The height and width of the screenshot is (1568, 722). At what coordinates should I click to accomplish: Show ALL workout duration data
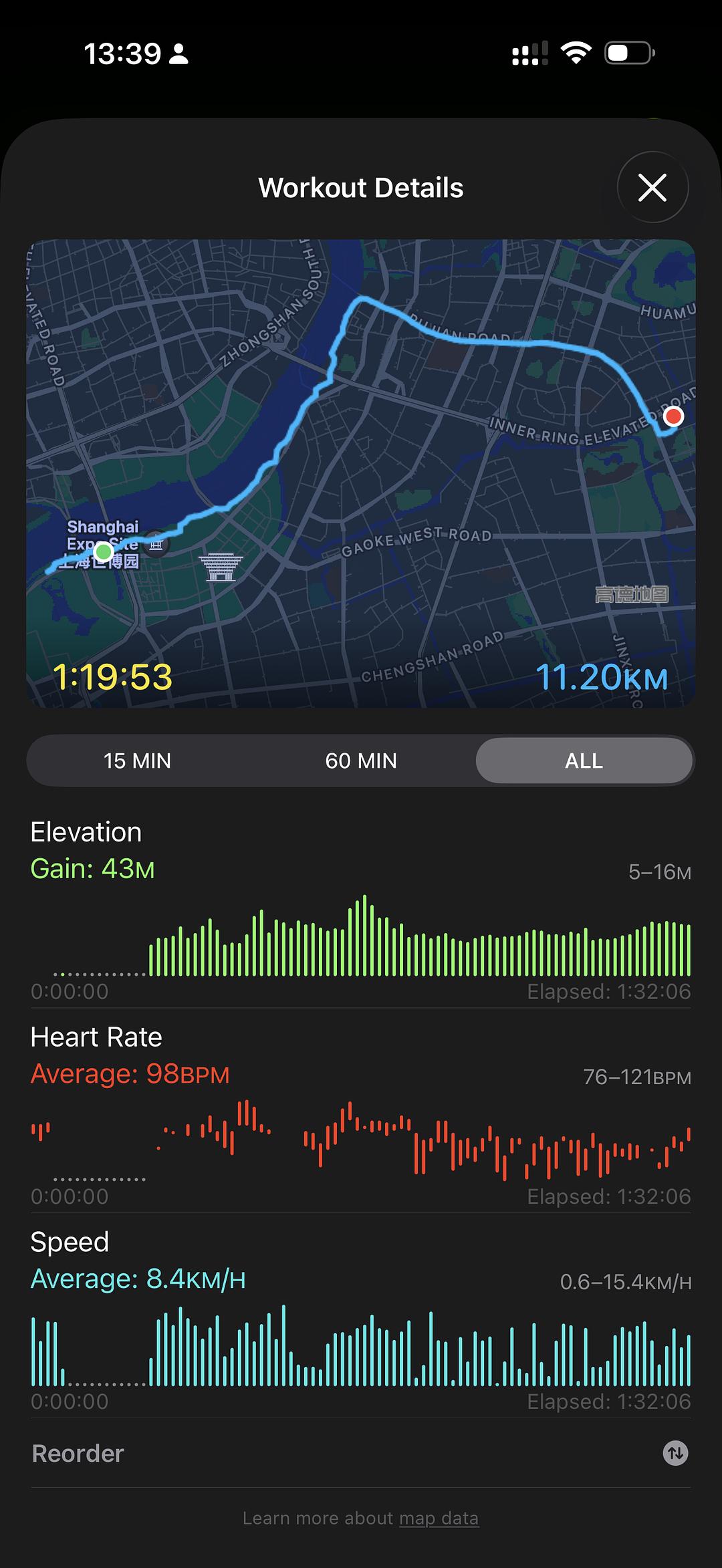584,761
